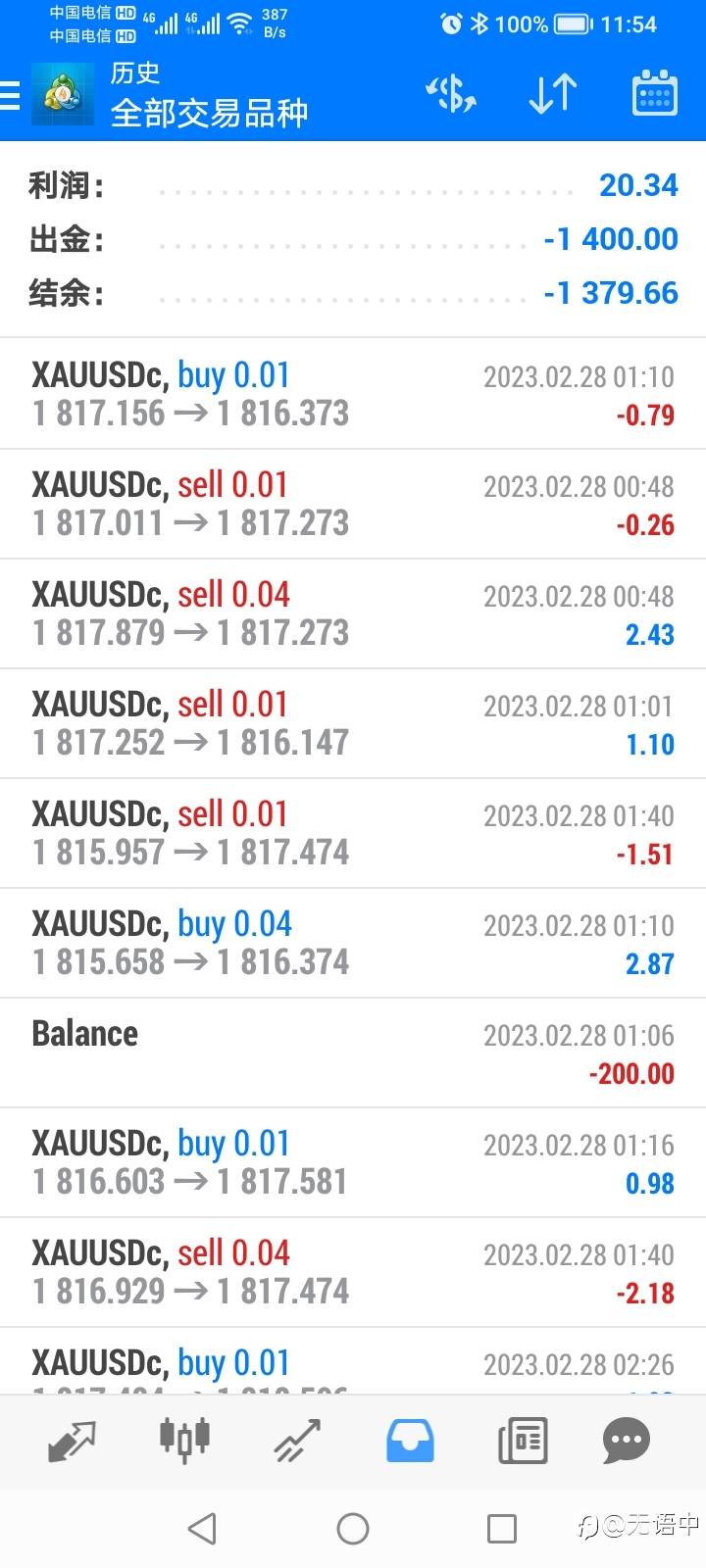
Task: Change history sort order
Action: click(552, 95)
